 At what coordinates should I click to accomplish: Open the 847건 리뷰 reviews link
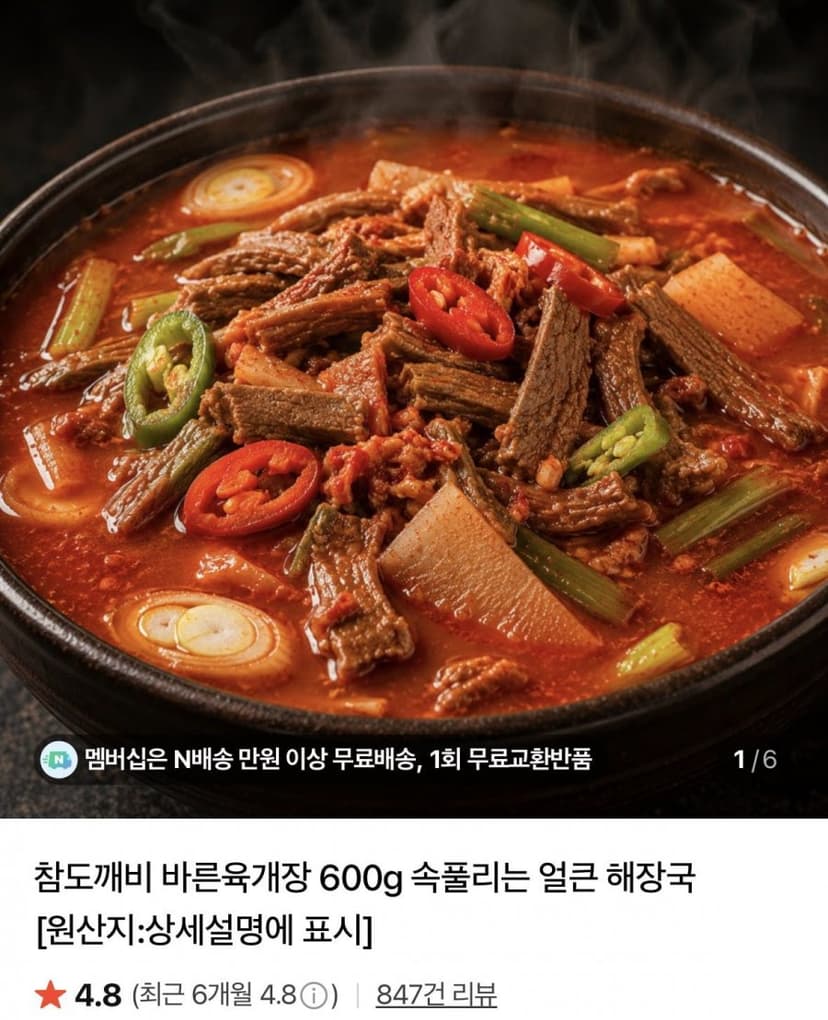(x=436, y=995)
